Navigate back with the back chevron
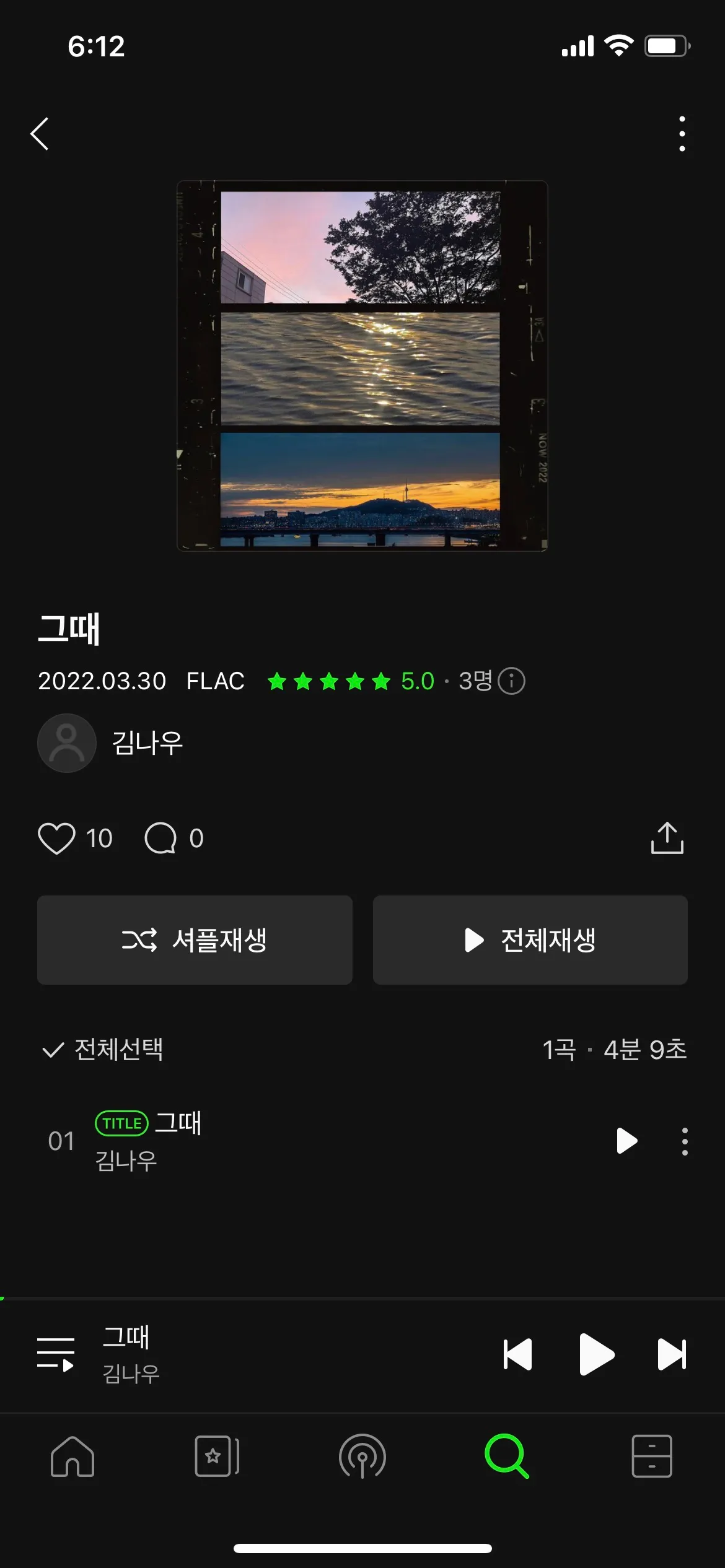Viewport: 725px width, 1568px height. [40, 133]
